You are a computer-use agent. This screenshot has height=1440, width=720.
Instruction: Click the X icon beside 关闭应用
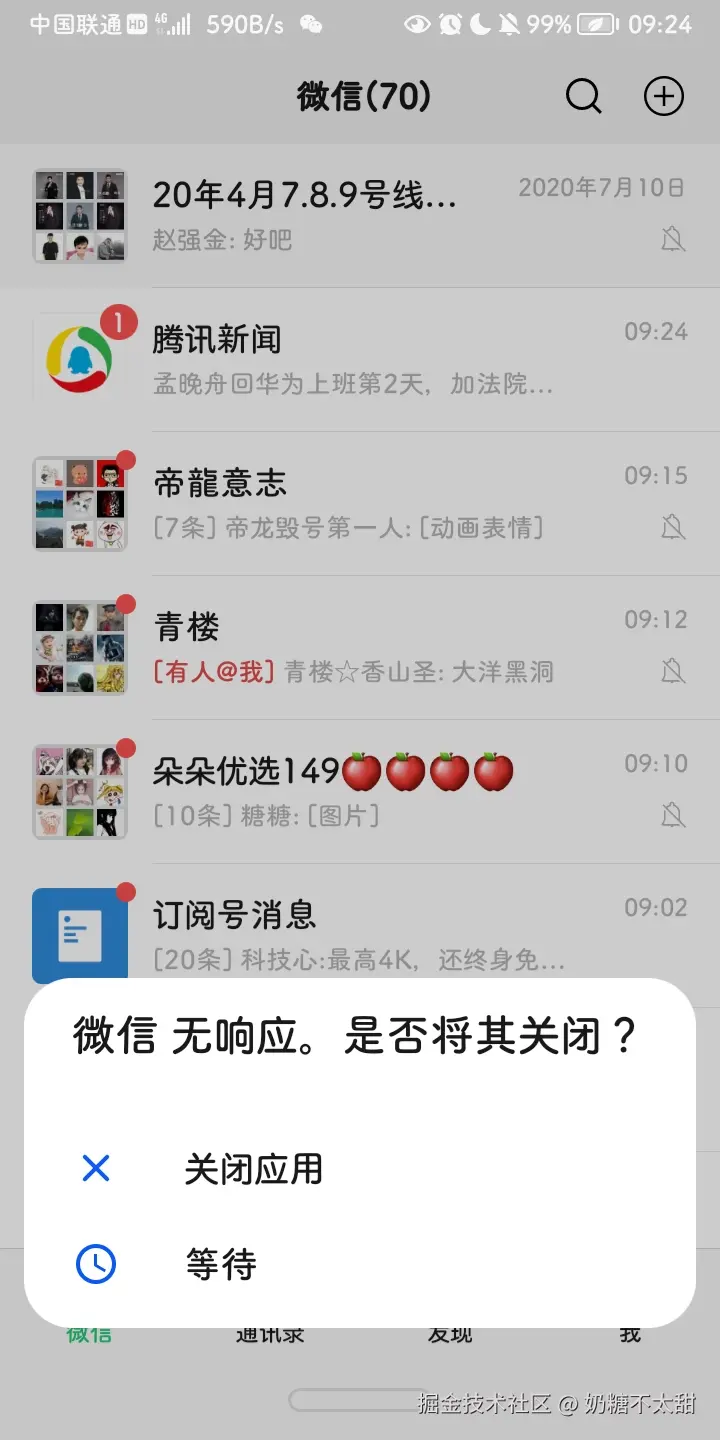point(94,1168)
